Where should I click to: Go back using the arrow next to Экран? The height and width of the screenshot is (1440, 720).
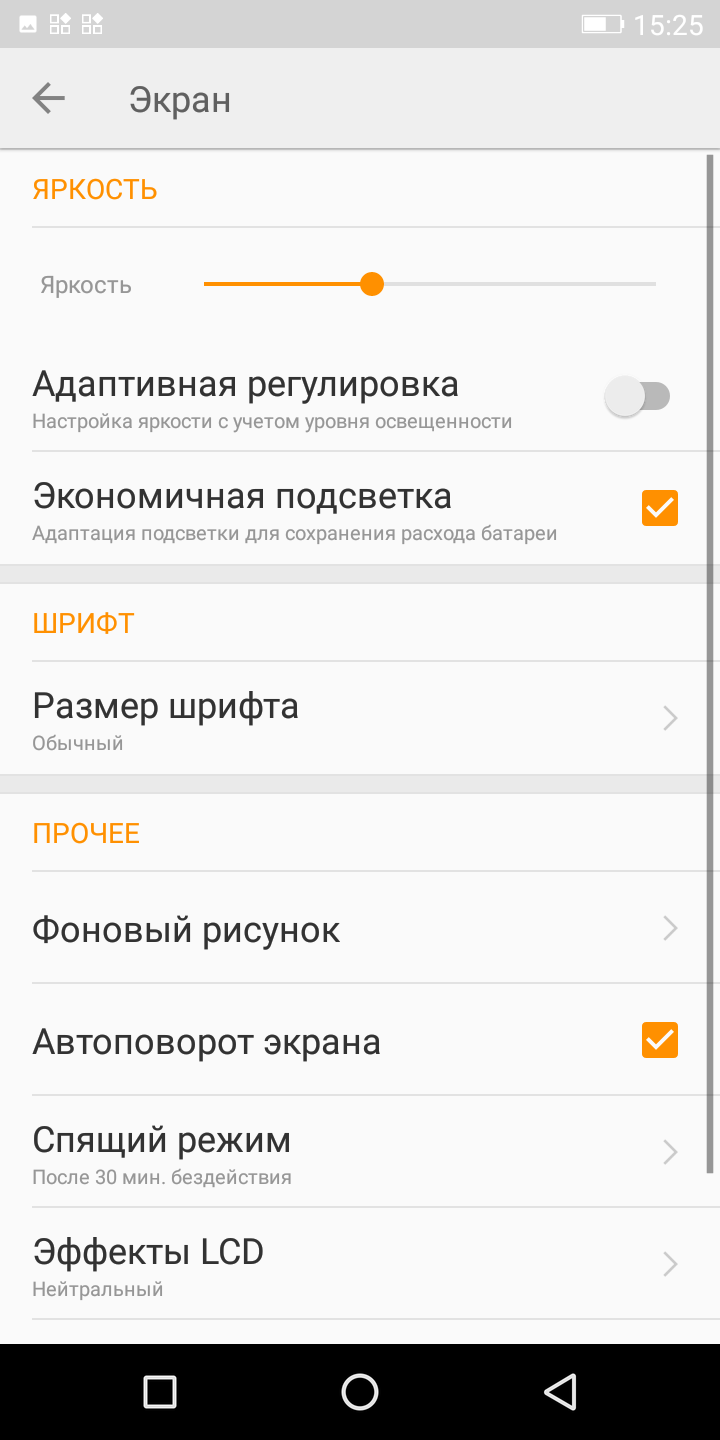48,98
